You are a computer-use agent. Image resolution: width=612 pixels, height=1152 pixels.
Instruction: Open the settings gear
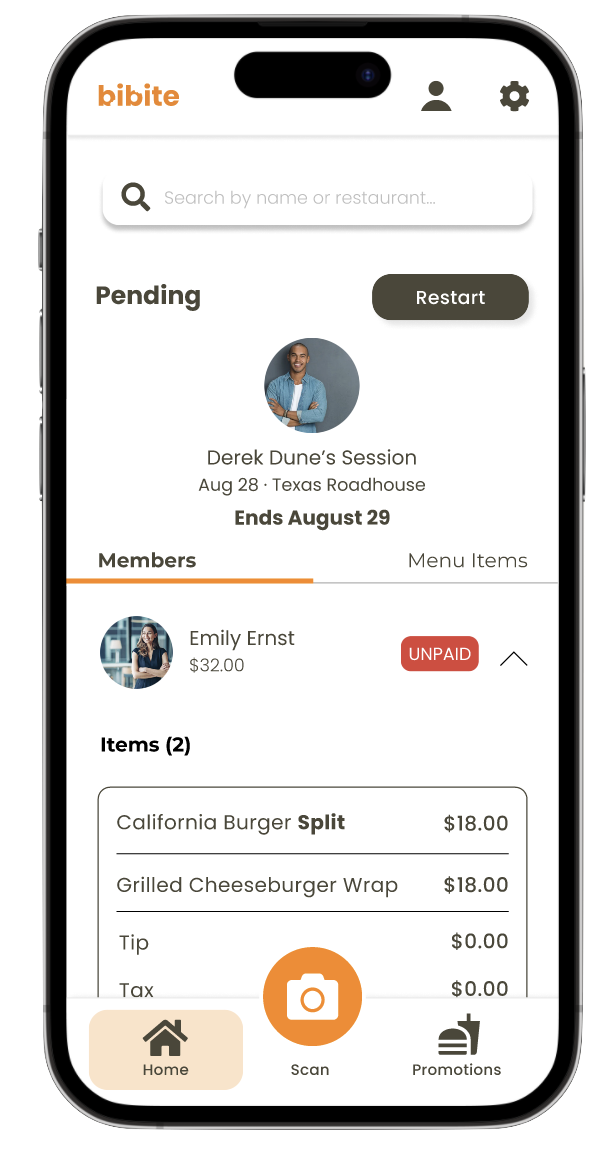pos(514,96)
